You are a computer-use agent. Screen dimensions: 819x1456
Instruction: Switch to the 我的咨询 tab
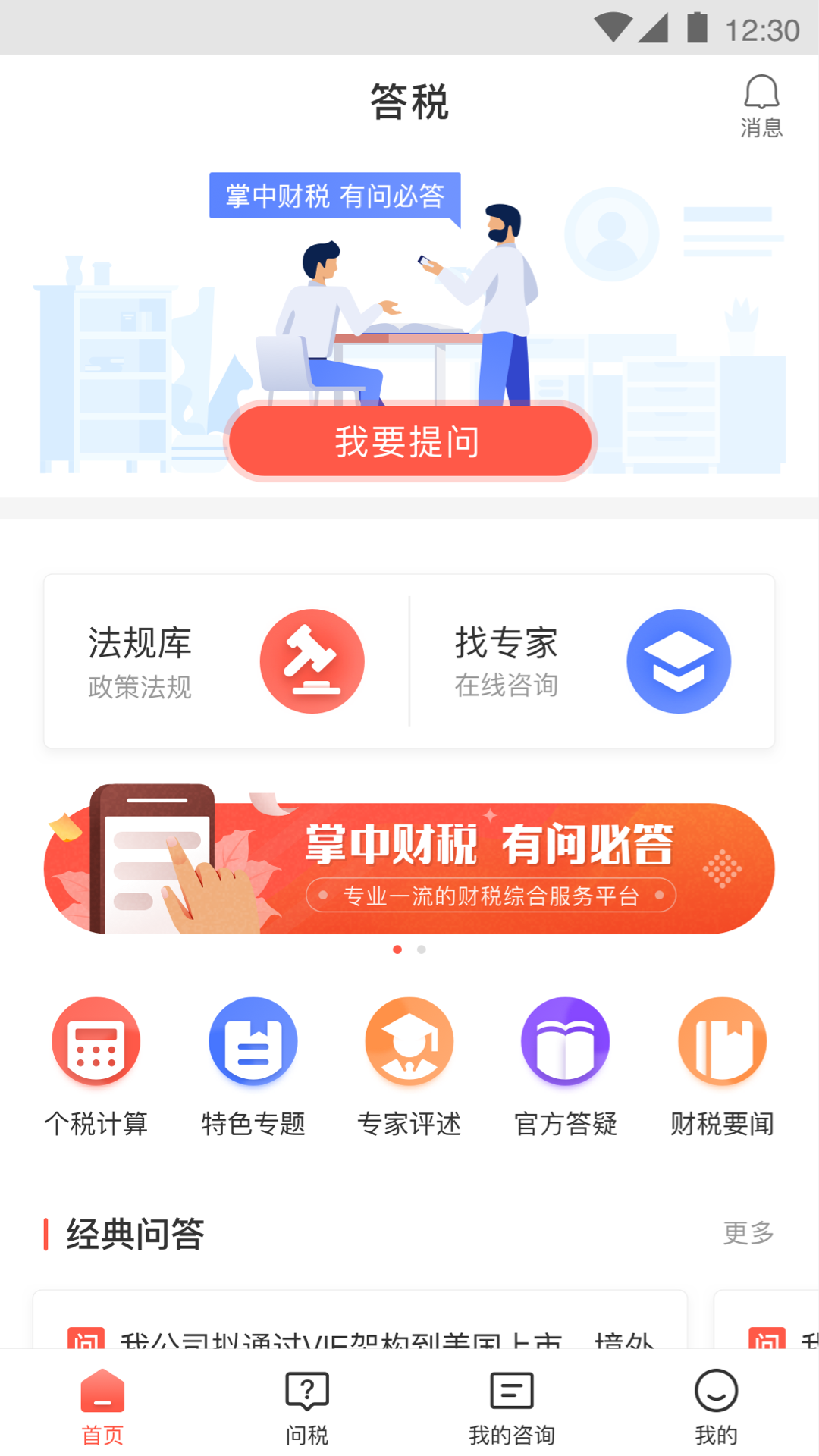pyautogui.click(x=512, y=1407)
